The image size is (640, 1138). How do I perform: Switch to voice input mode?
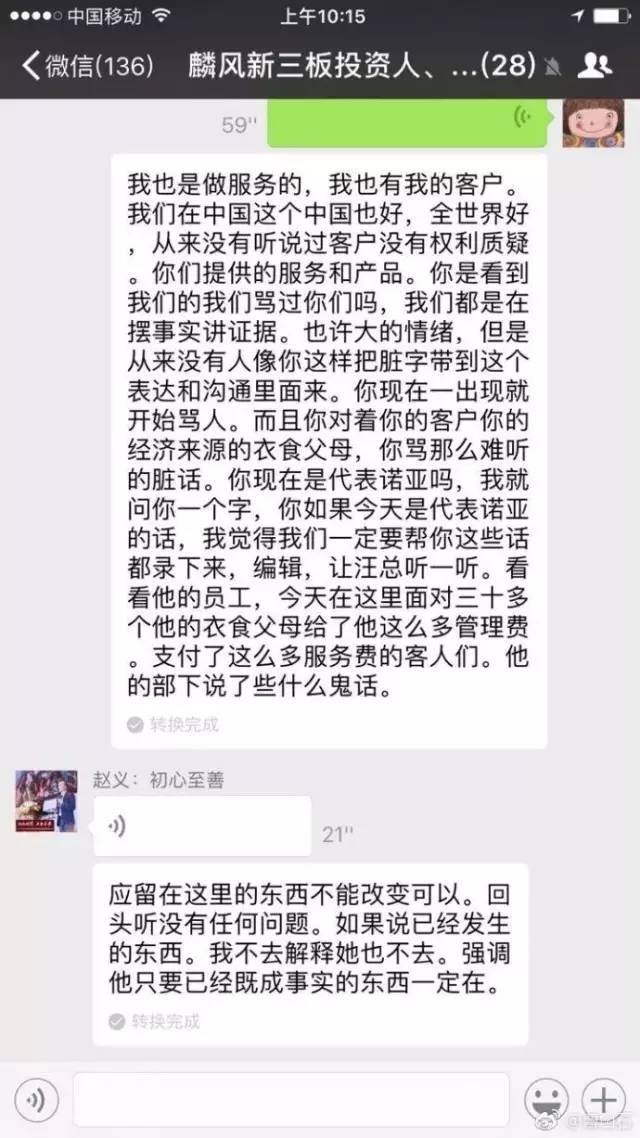[37, 1101]
